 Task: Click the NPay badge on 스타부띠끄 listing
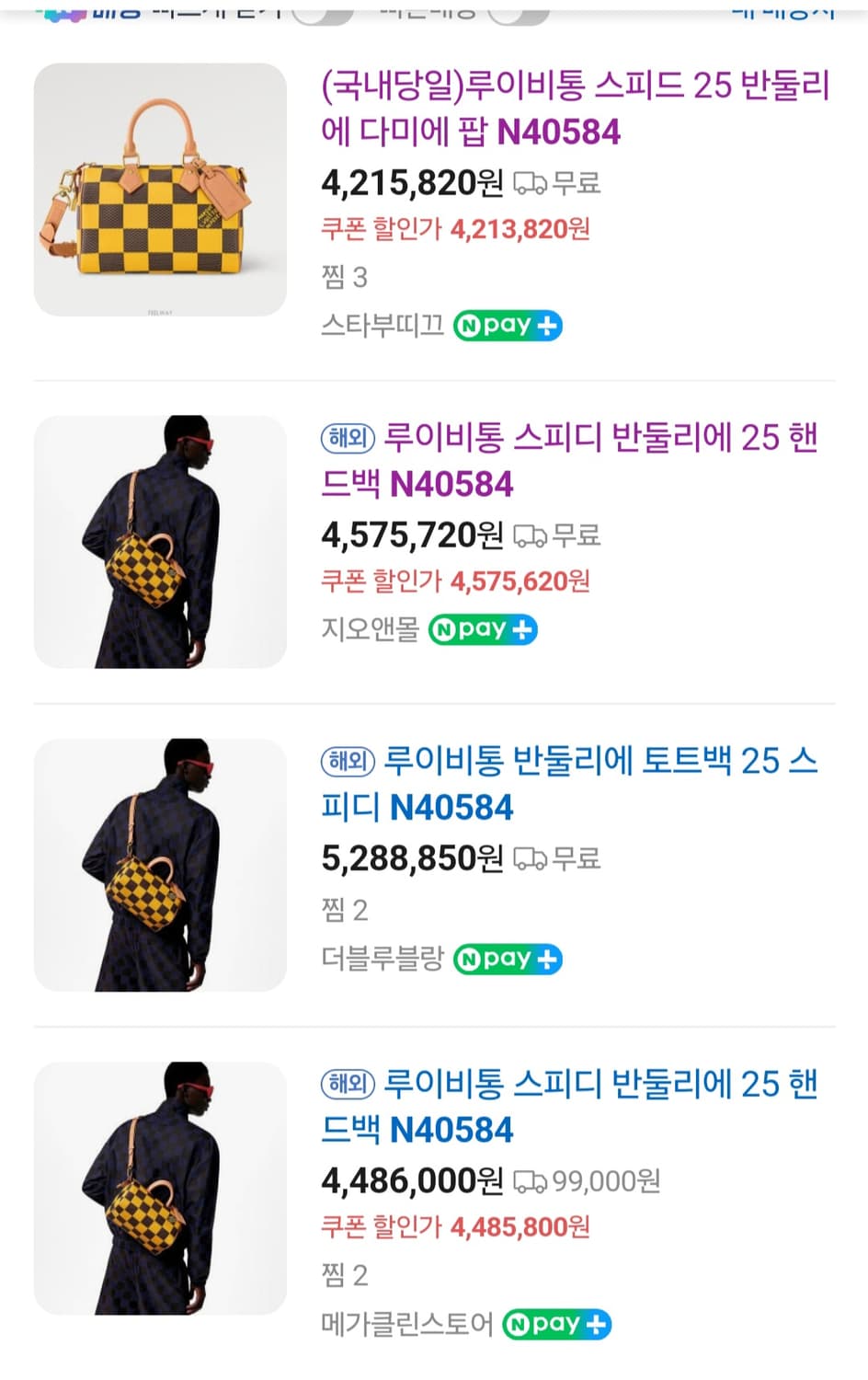pyautogui.click(x=508, y=326)
